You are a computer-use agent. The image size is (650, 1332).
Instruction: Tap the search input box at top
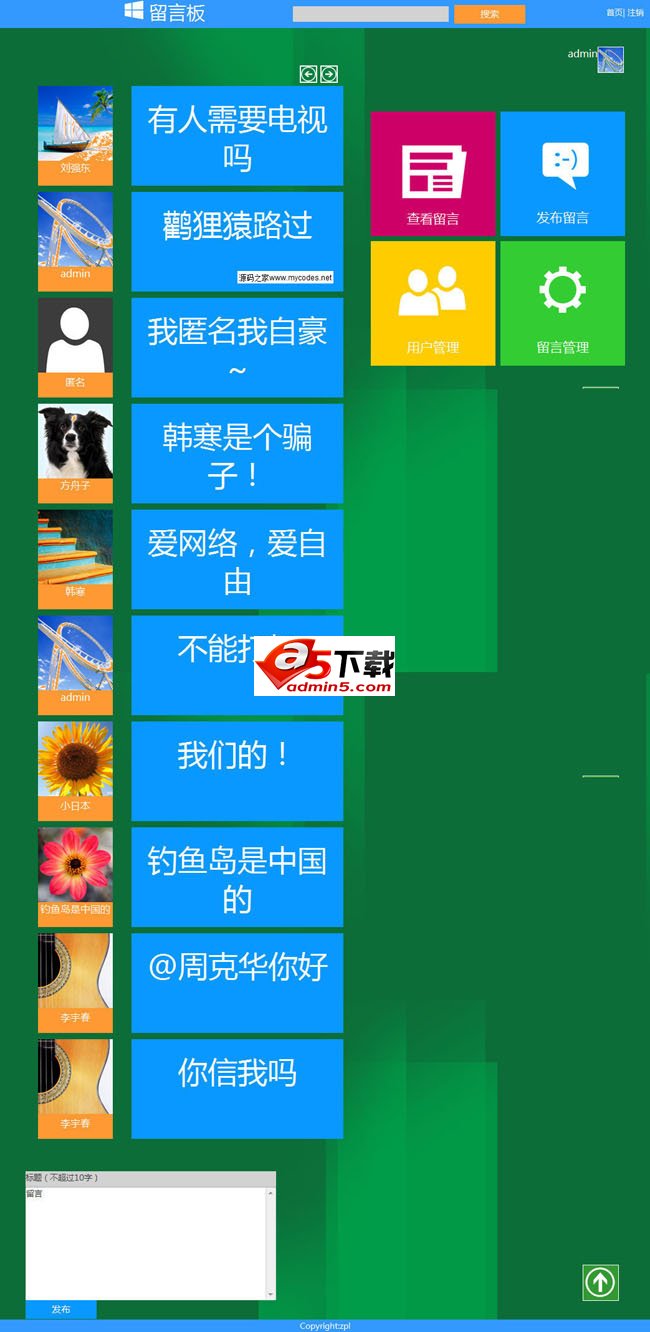pyautogui.click(x=370, y=14)
